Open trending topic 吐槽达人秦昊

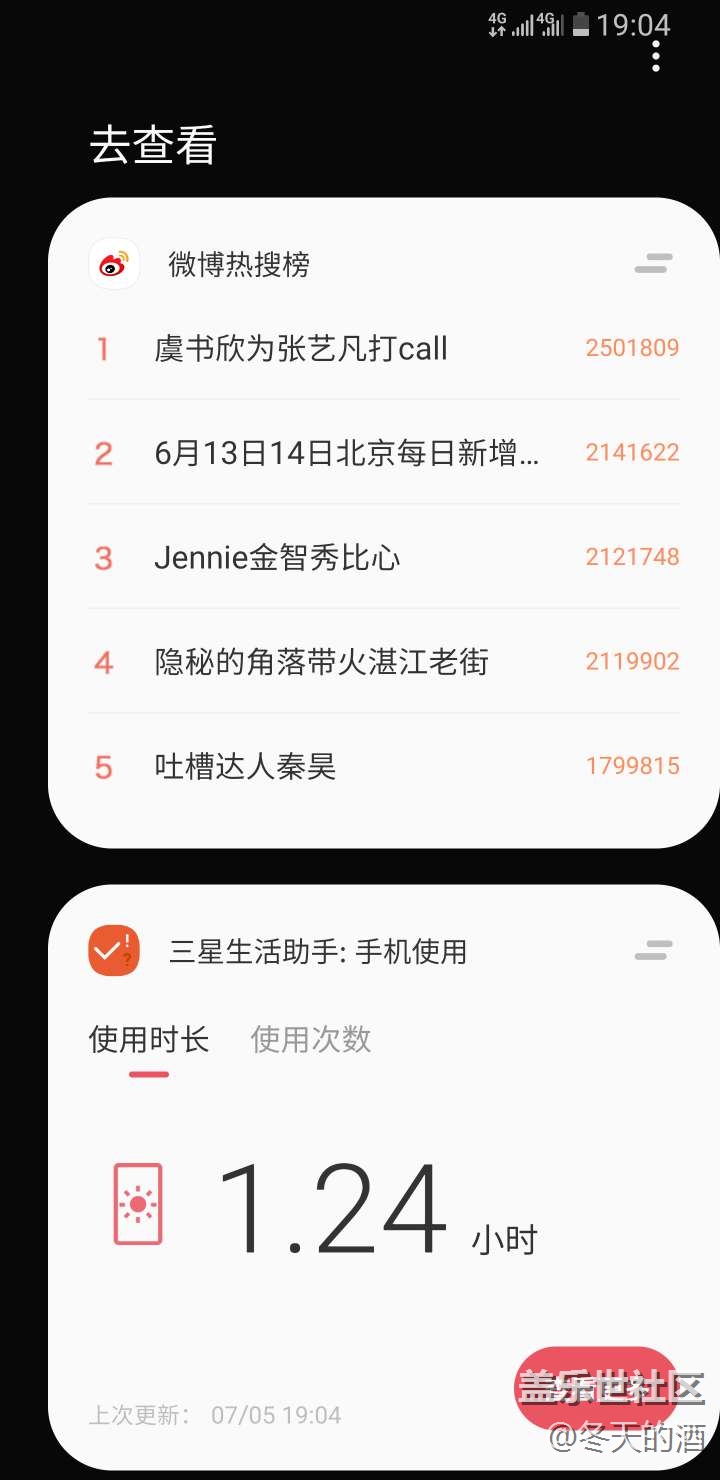pyautogui.click(x=384, y=766)
